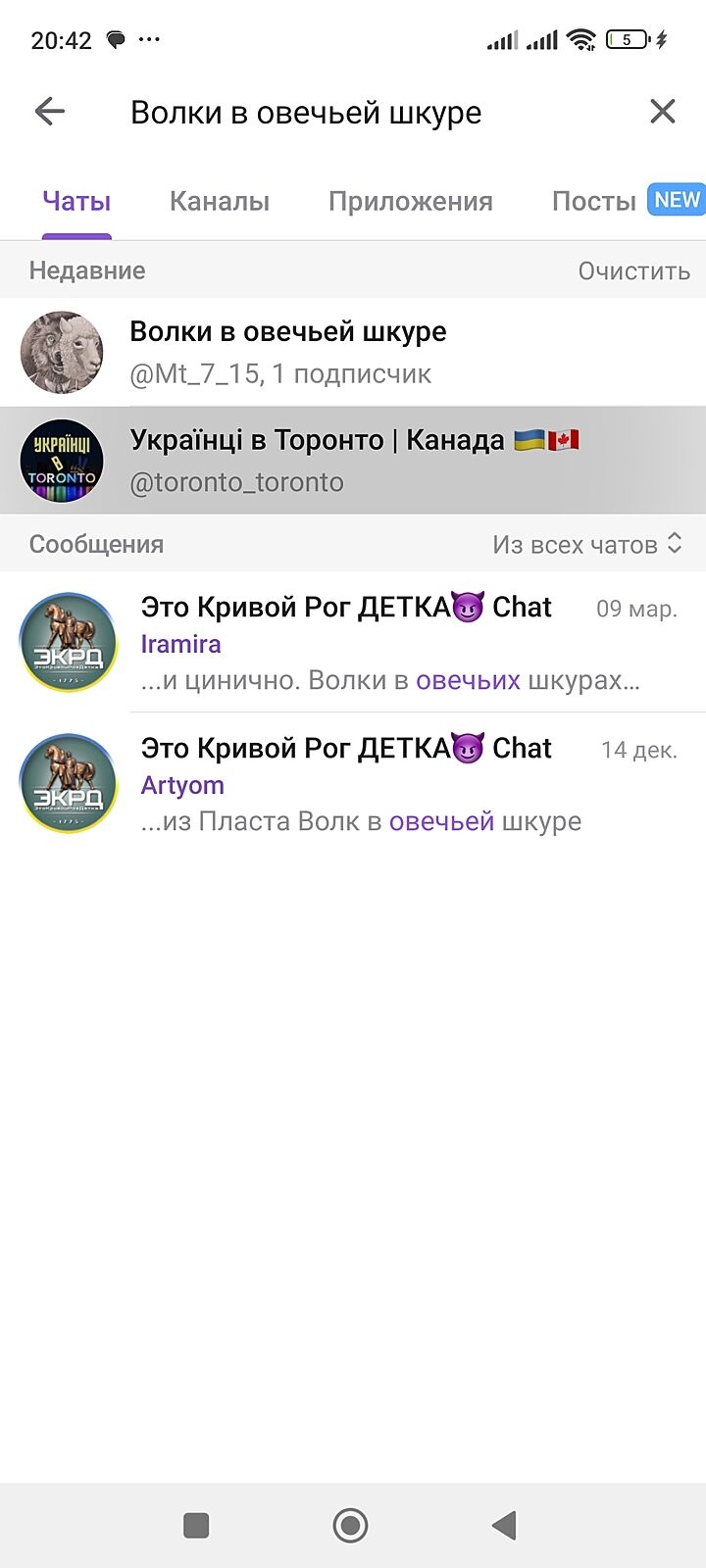This screenshot has width=706, height=1568.
Task: Open recent apps with the square button
Action: 196,1525
